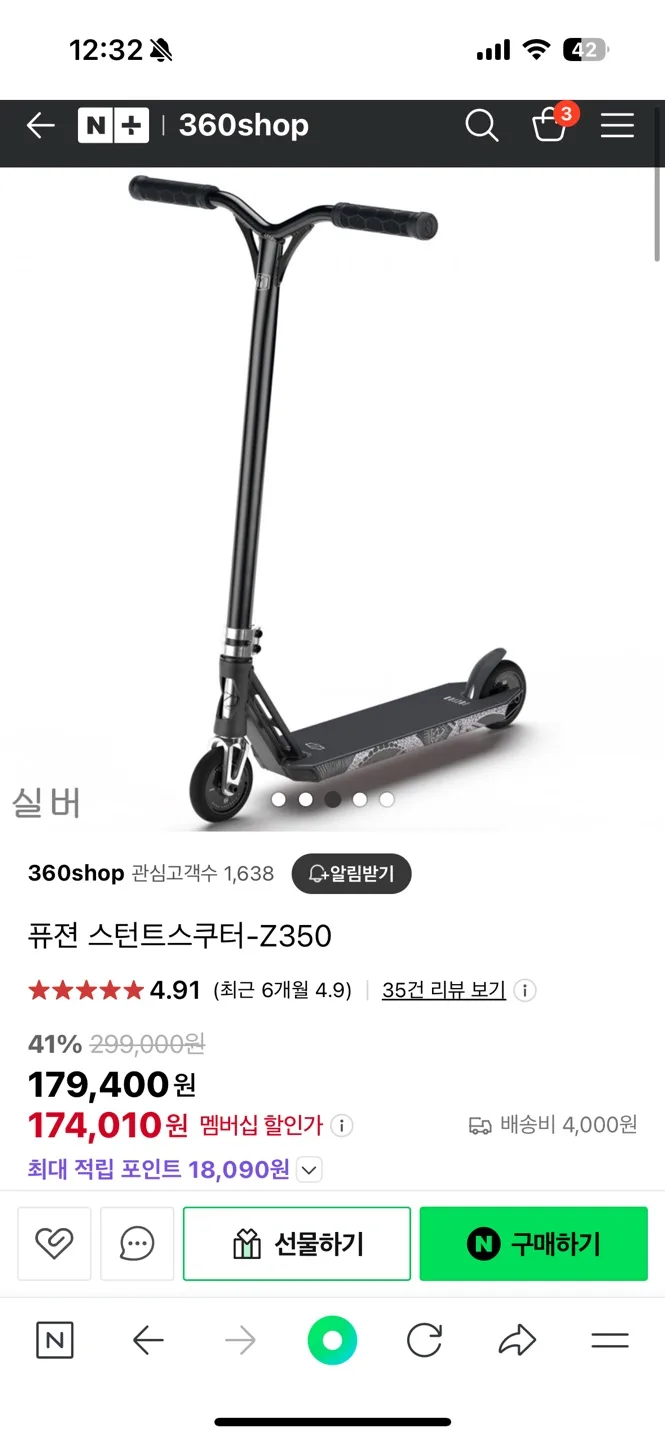Screen dimensions: 665x1440
Task: Tap 알림받기 to get store alerts
Action: [x=351, y=873]
